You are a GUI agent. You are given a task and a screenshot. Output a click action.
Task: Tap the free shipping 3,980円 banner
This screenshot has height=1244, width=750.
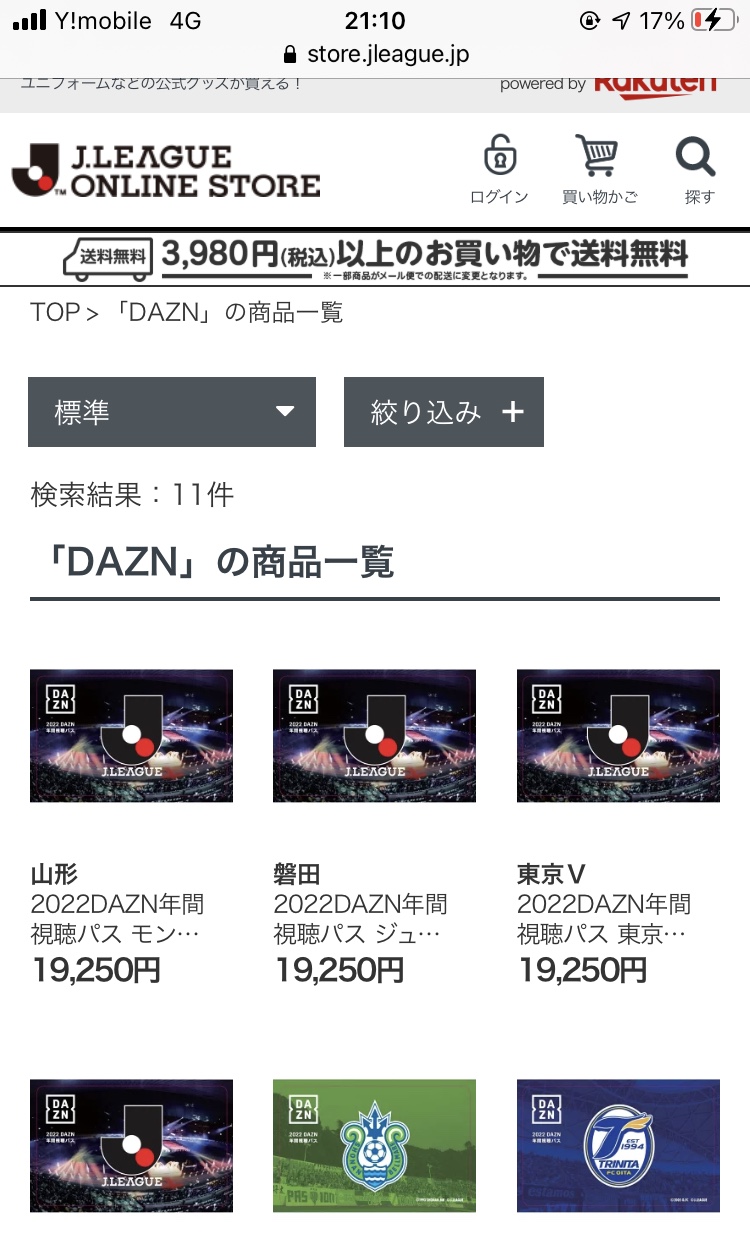pos(375,258)
